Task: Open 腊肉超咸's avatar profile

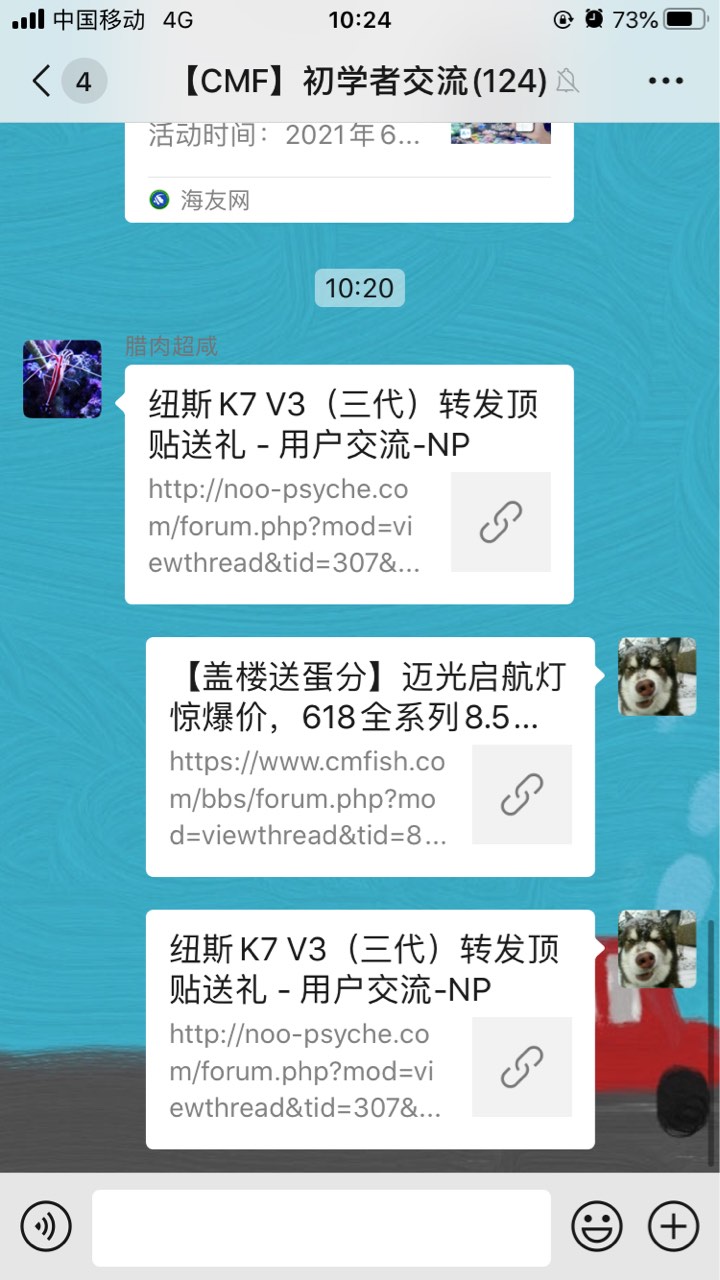Action: [62, 379]
